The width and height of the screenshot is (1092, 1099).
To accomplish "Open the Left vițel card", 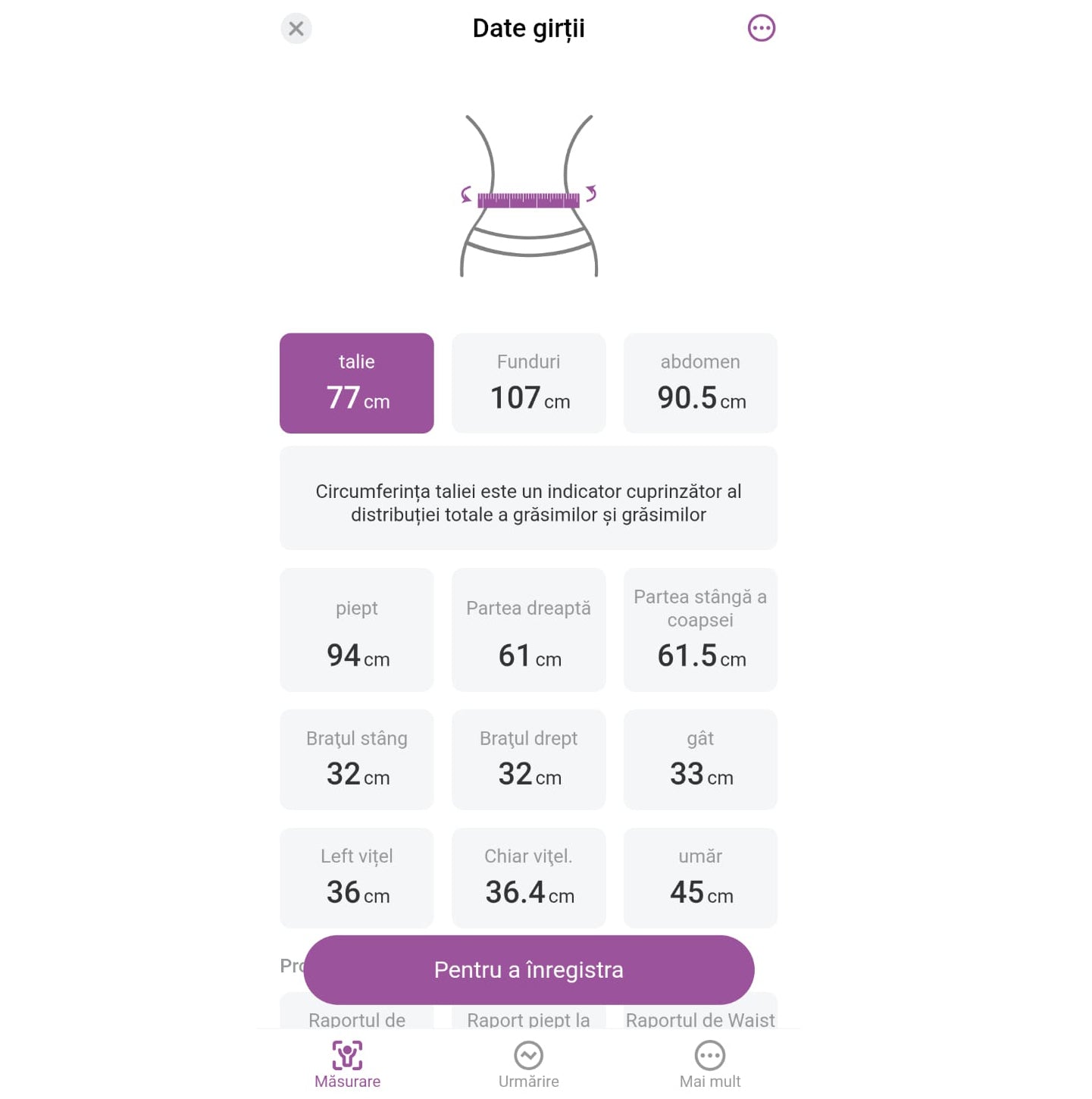I will 356,877.
